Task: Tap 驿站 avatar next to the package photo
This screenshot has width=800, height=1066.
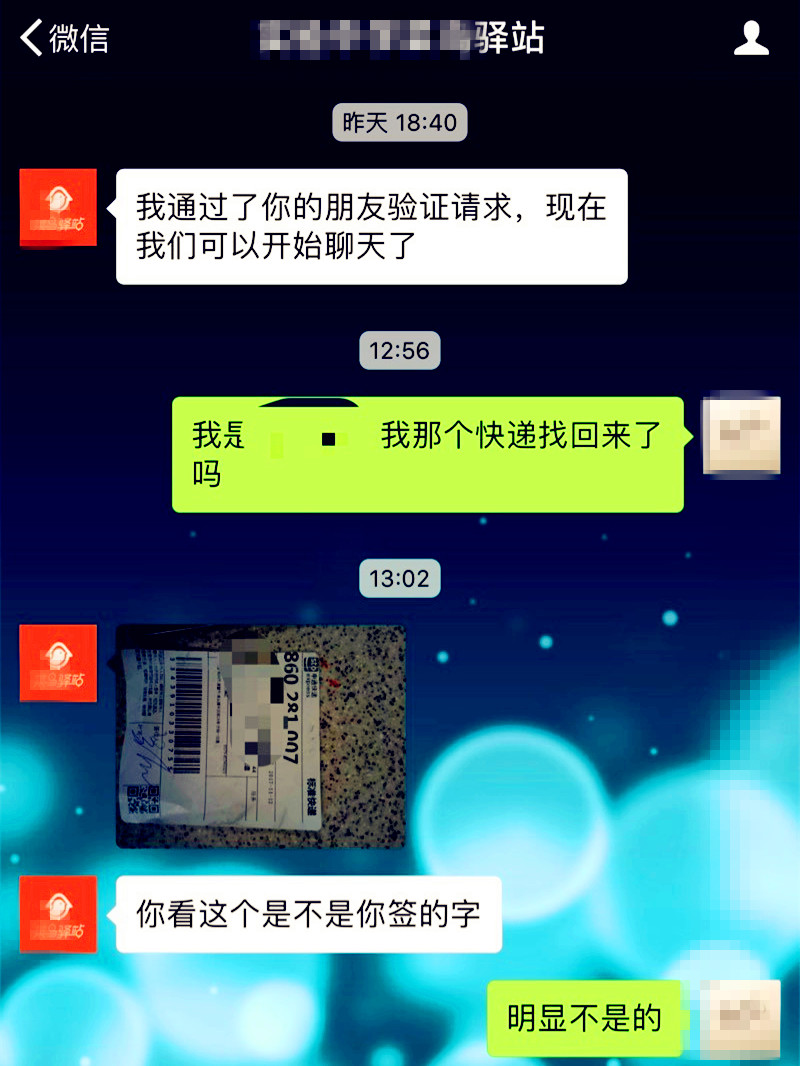Action: (58, 663)
